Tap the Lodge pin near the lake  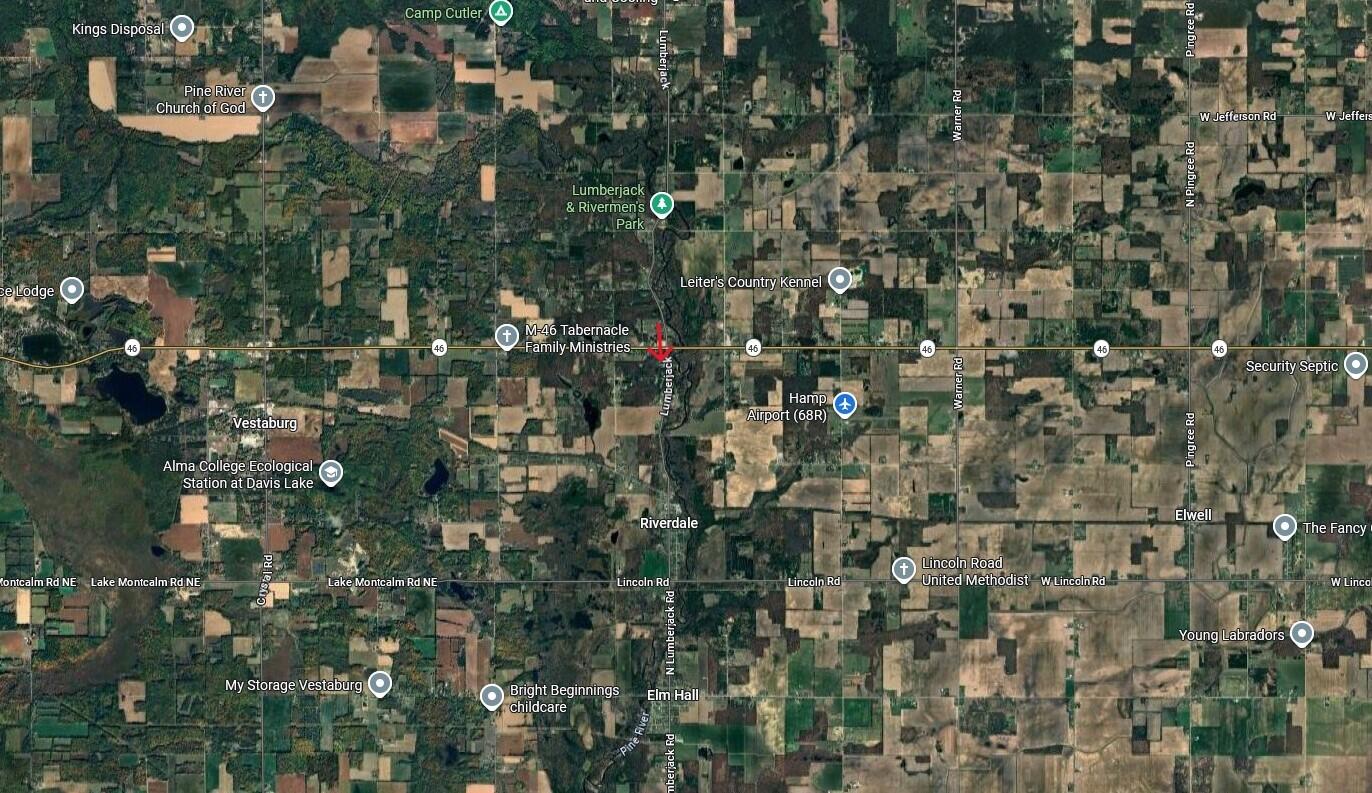(x=71, y=289)
